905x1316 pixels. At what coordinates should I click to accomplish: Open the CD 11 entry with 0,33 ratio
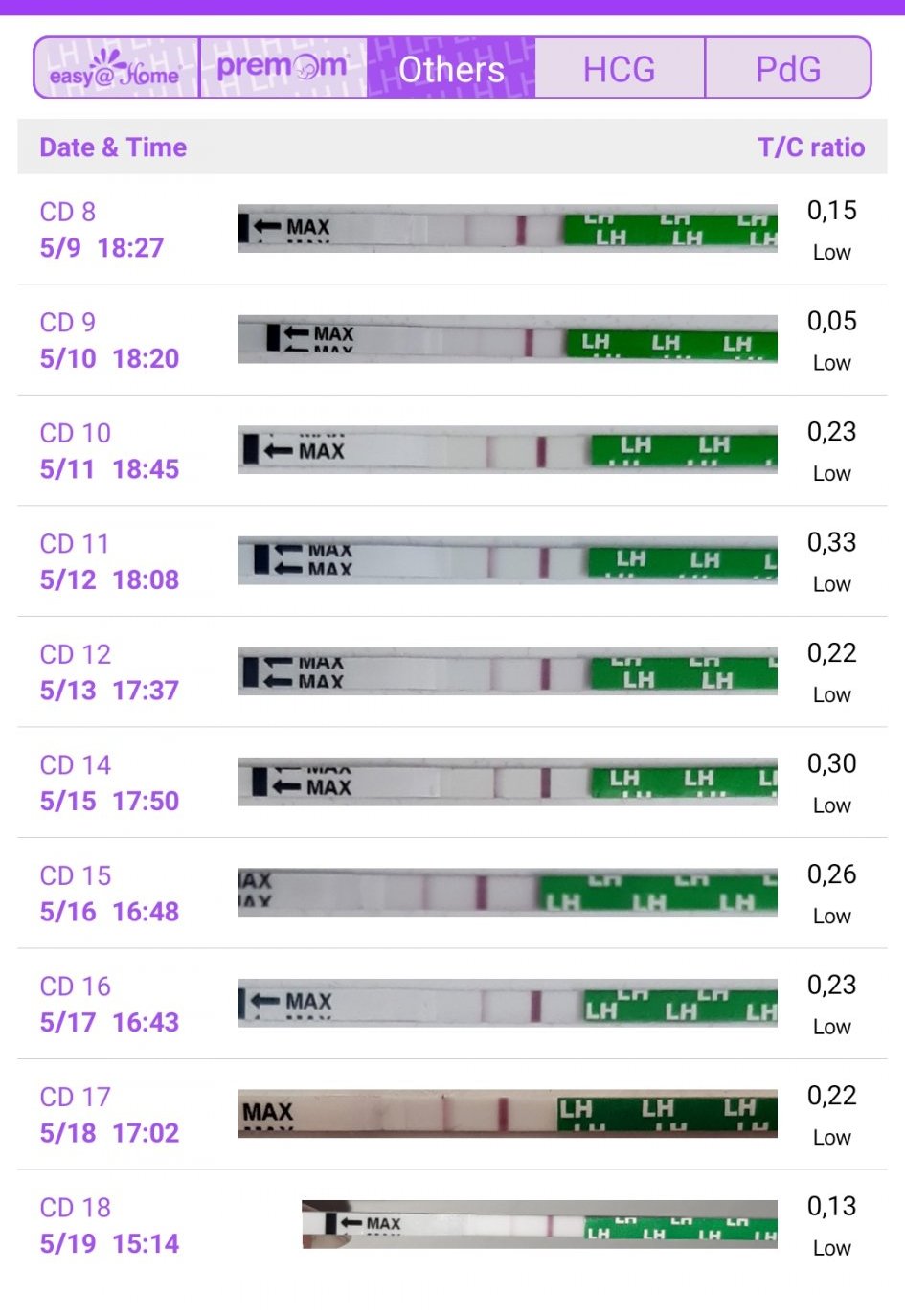452,561
